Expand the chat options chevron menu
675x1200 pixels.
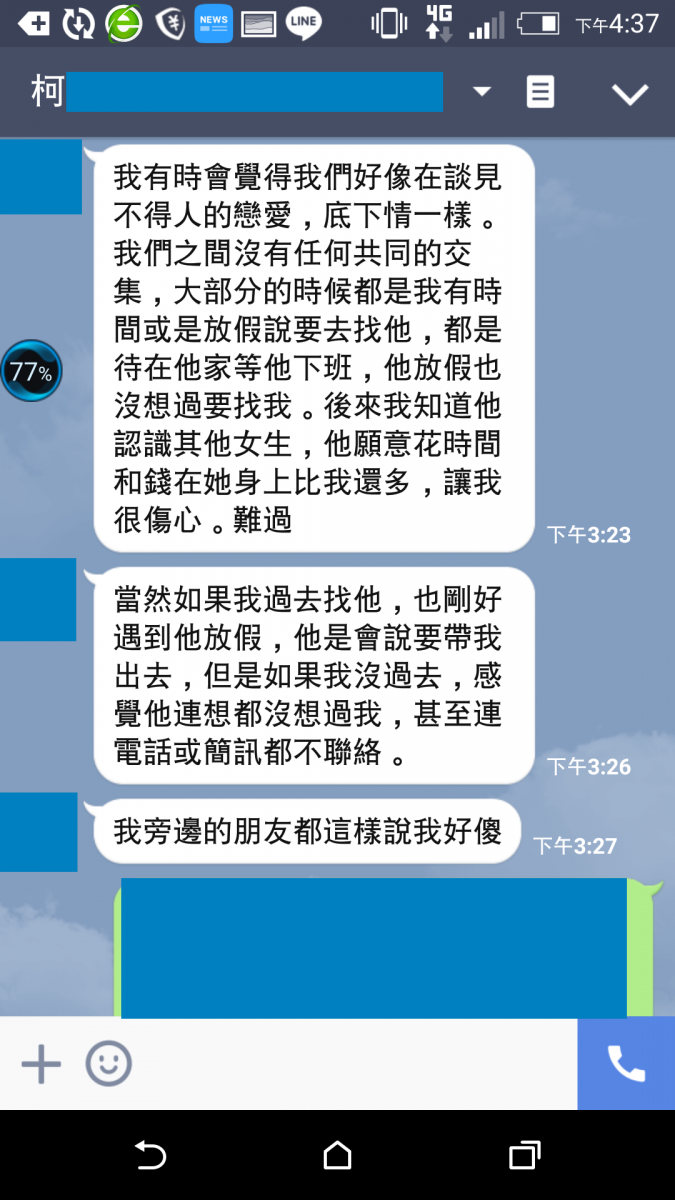630,94
